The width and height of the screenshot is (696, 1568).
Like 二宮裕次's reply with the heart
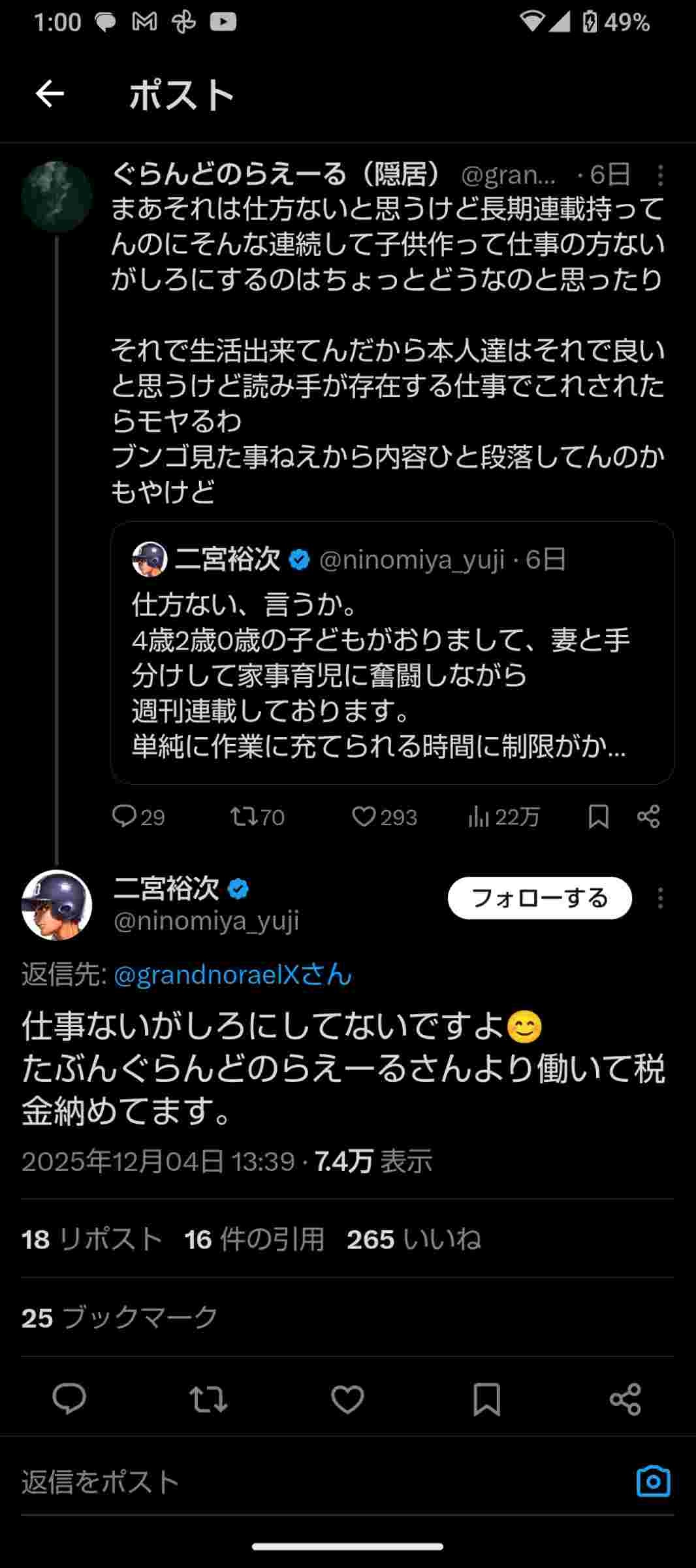(347, 1399)
